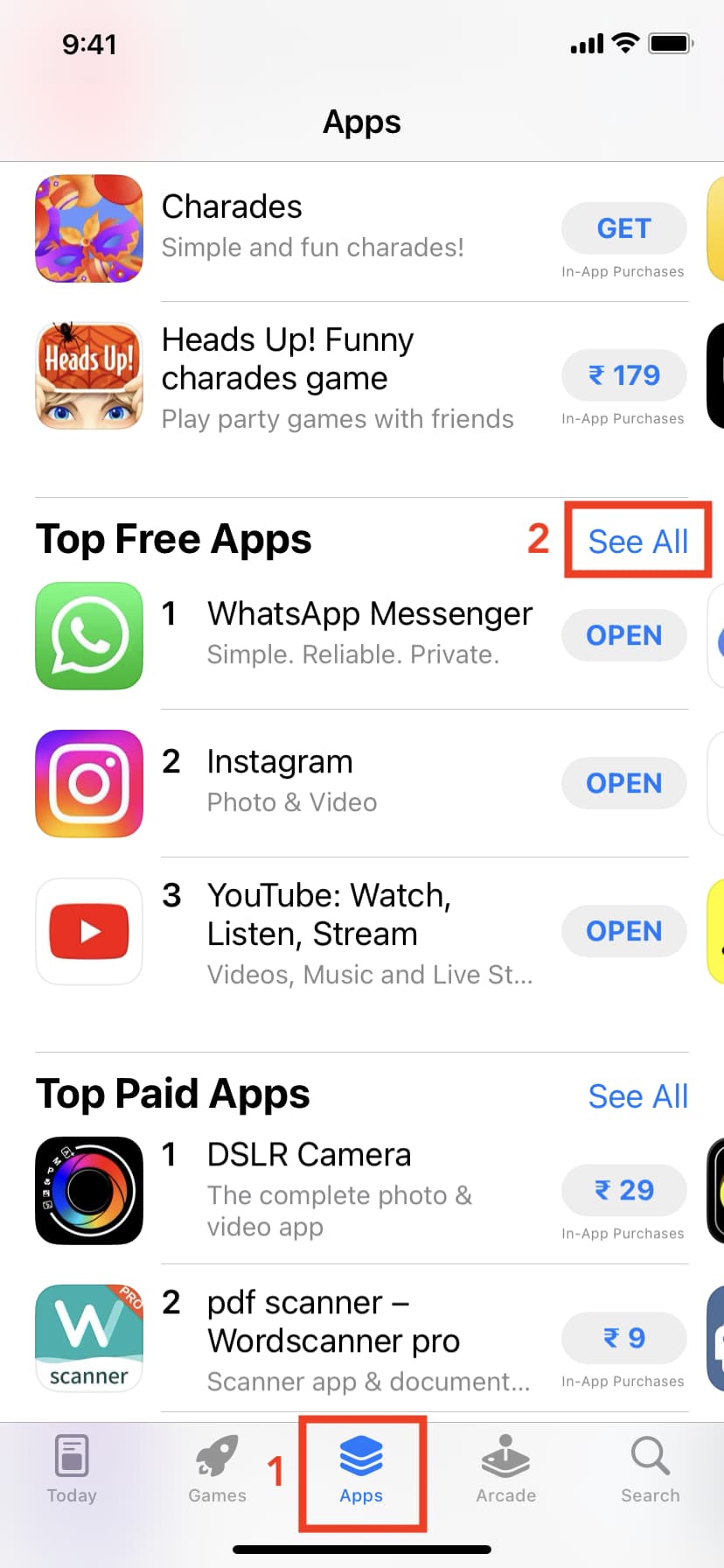See all Top Free Apps
The image size is (724, 1568).
(637, 542)
